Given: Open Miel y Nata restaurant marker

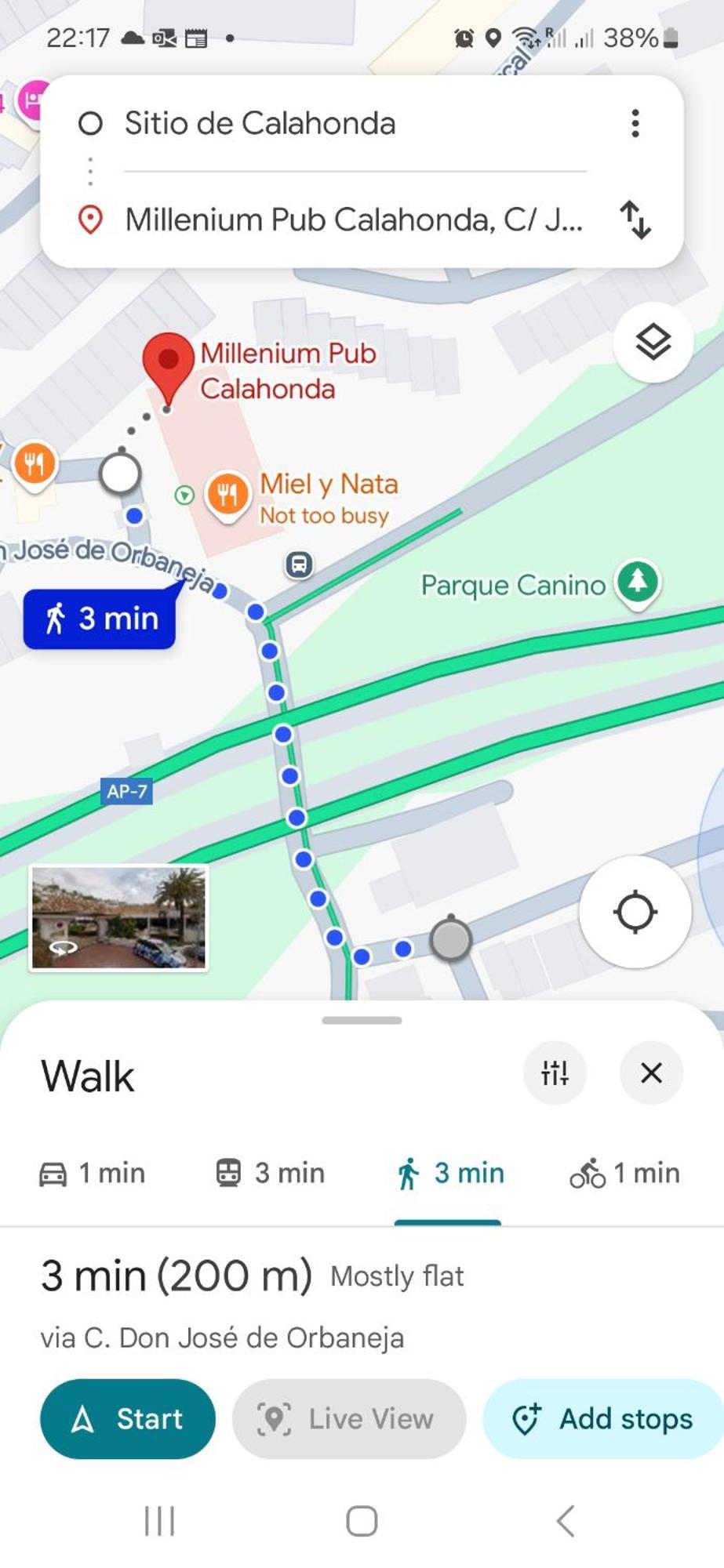Looking at the screenshot, I should (227, 494).
